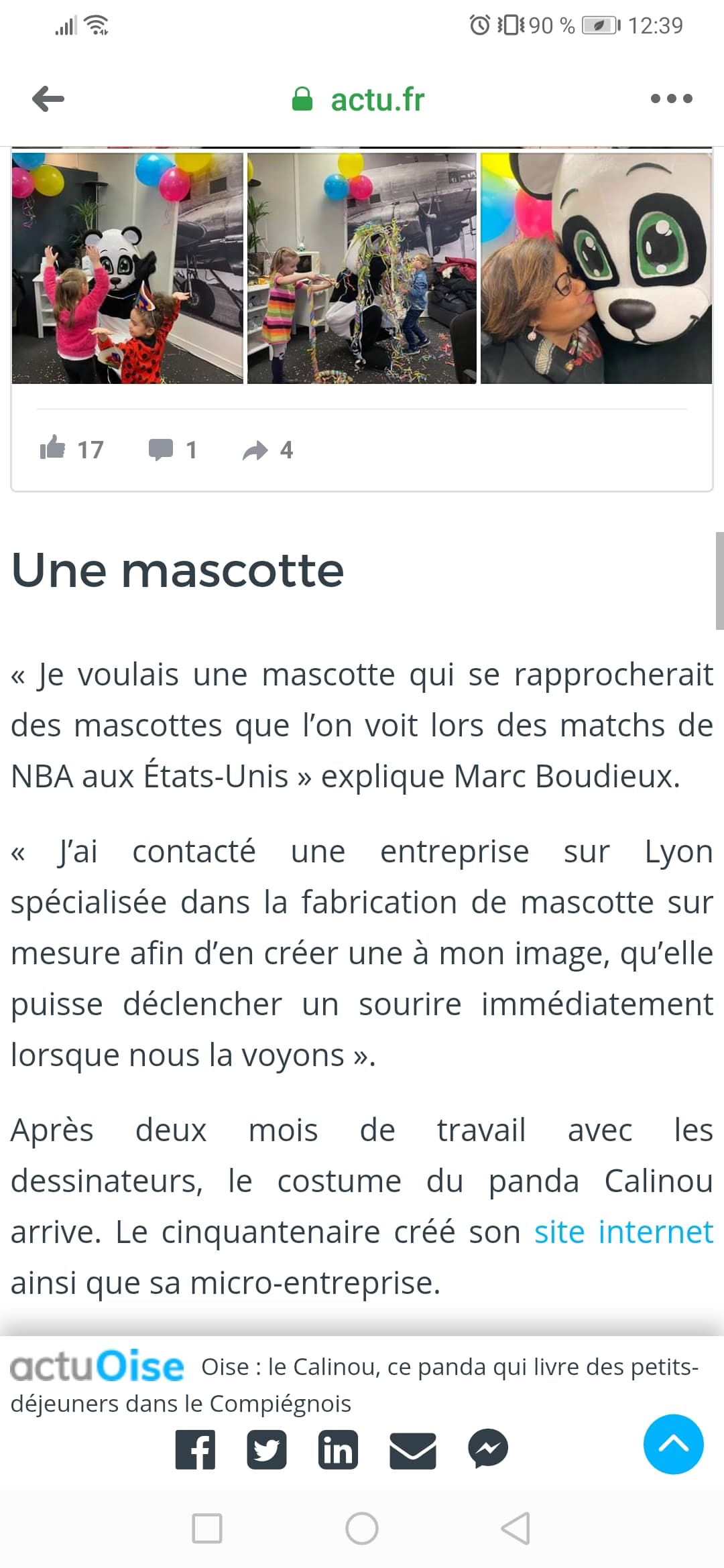This screenshot has width=724, height=1568.
Task: View the comment on the embedded post
Action: point(173,450)
